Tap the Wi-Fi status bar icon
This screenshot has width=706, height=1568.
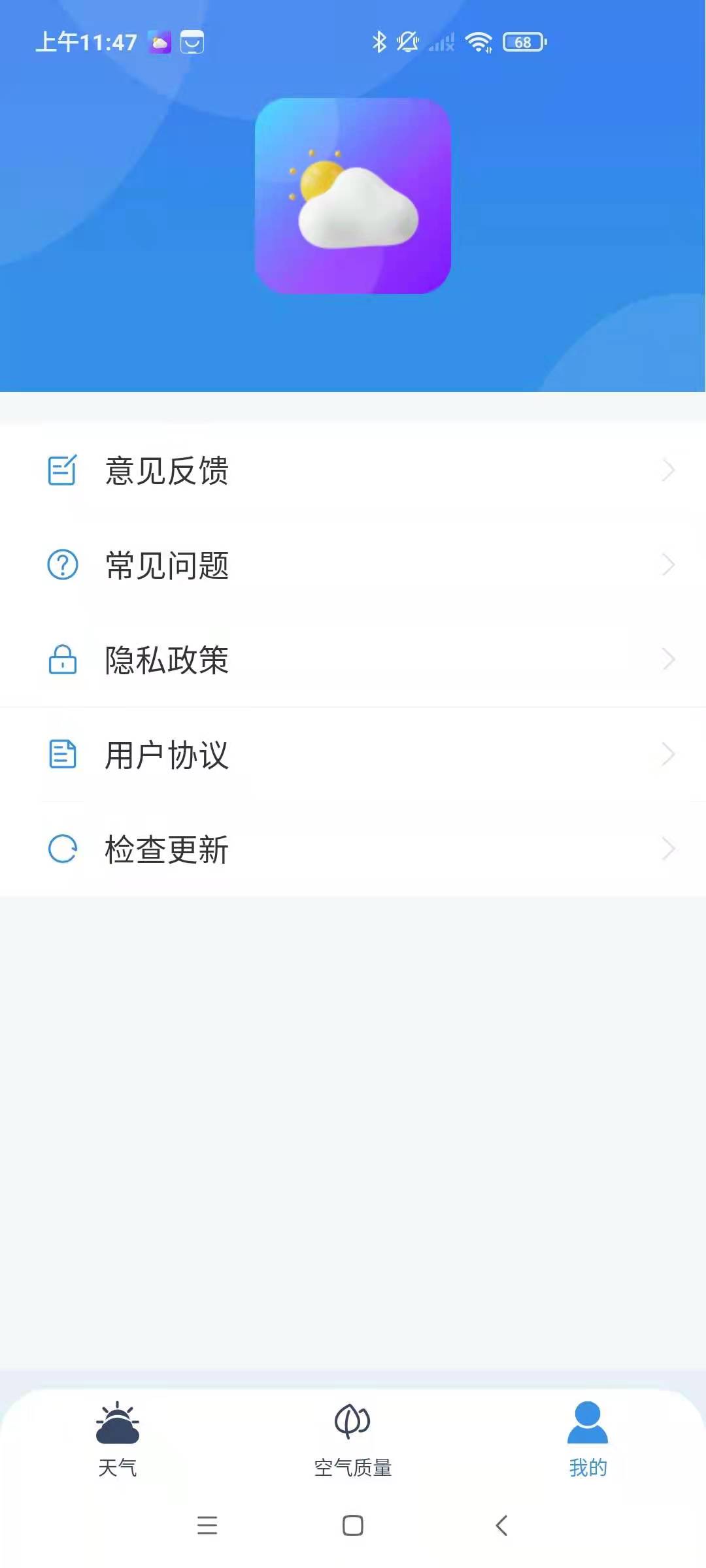(x=478, y=42)
